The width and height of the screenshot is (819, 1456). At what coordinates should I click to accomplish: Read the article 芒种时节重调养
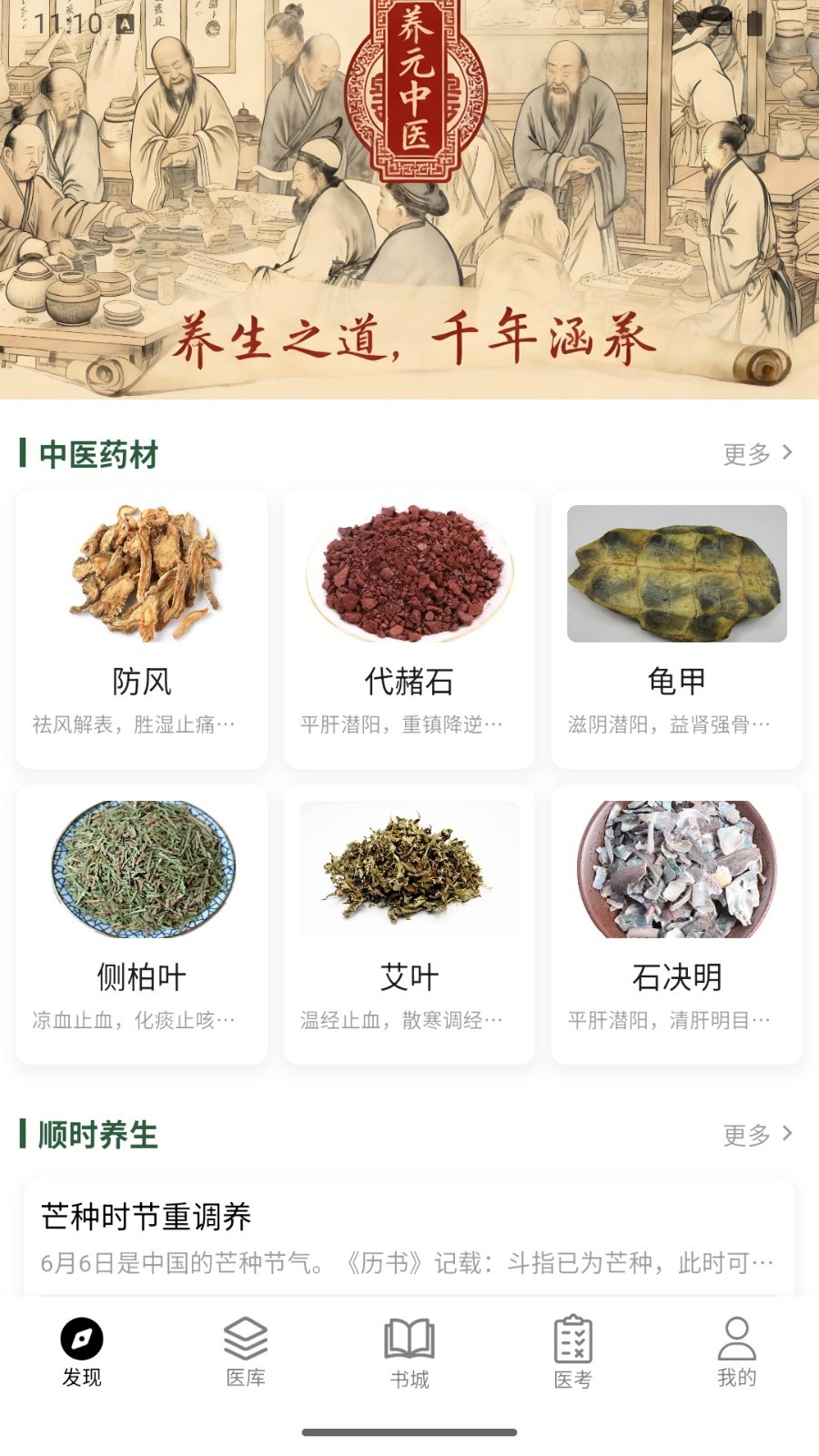coord(409,1238)
